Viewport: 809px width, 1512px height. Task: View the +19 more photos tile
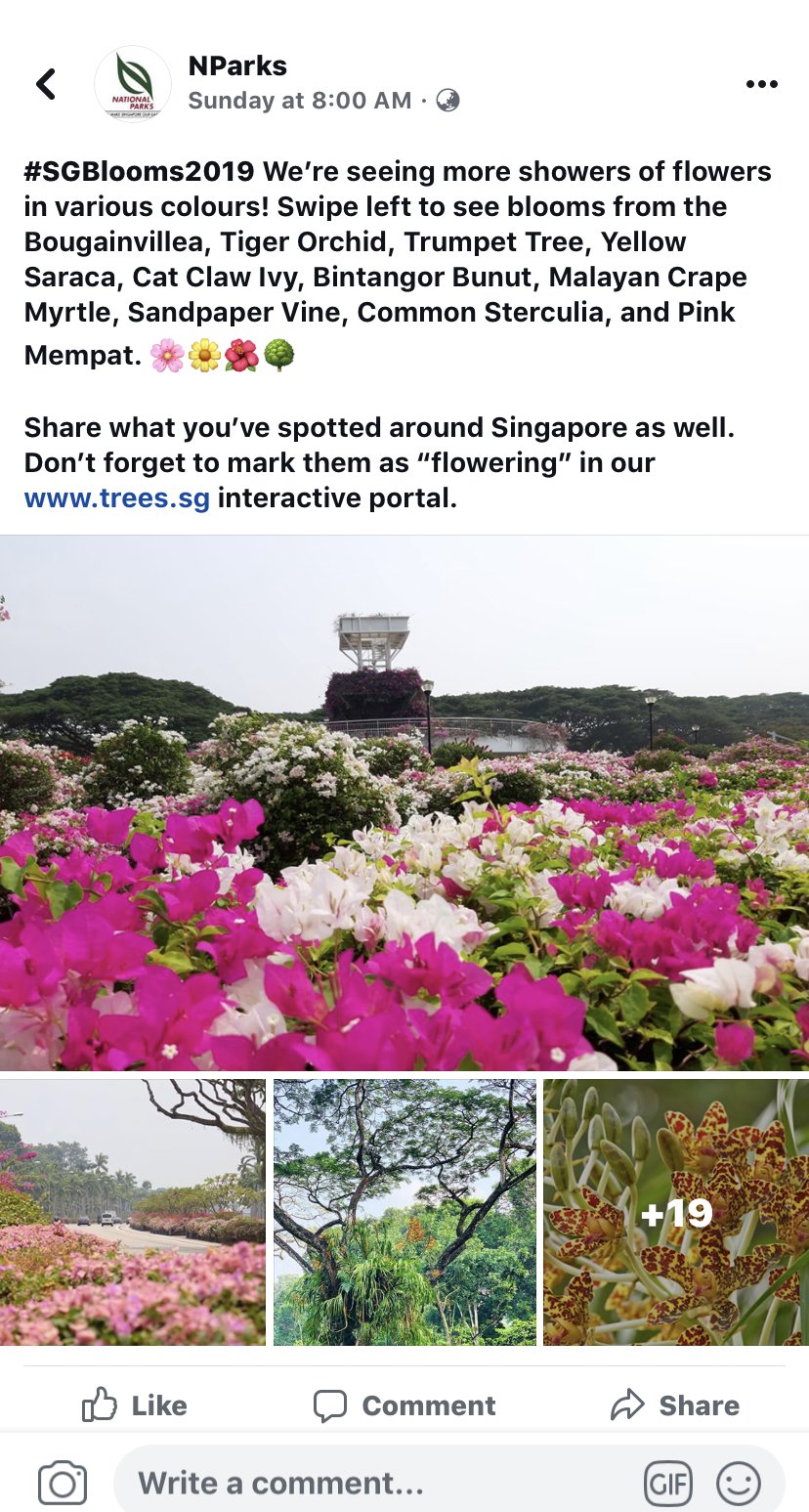click(x=676, y=1212)
